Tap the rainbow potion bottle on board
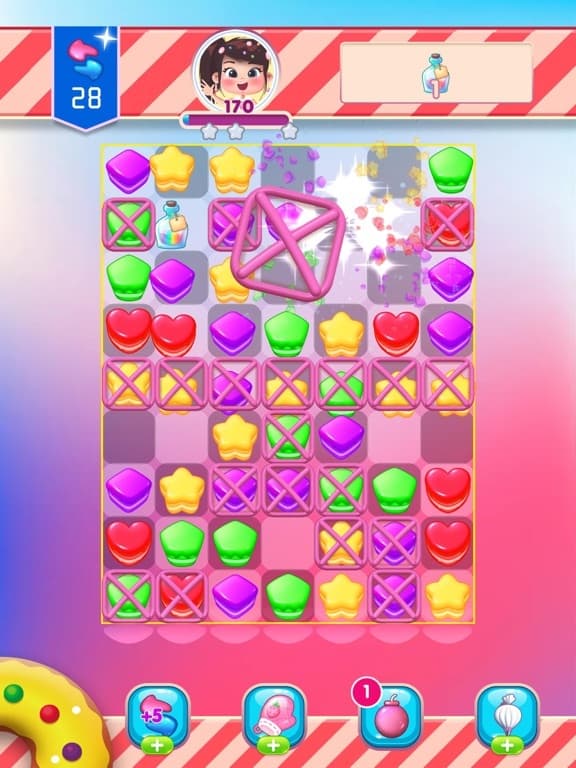 click(x=172, y=225)
